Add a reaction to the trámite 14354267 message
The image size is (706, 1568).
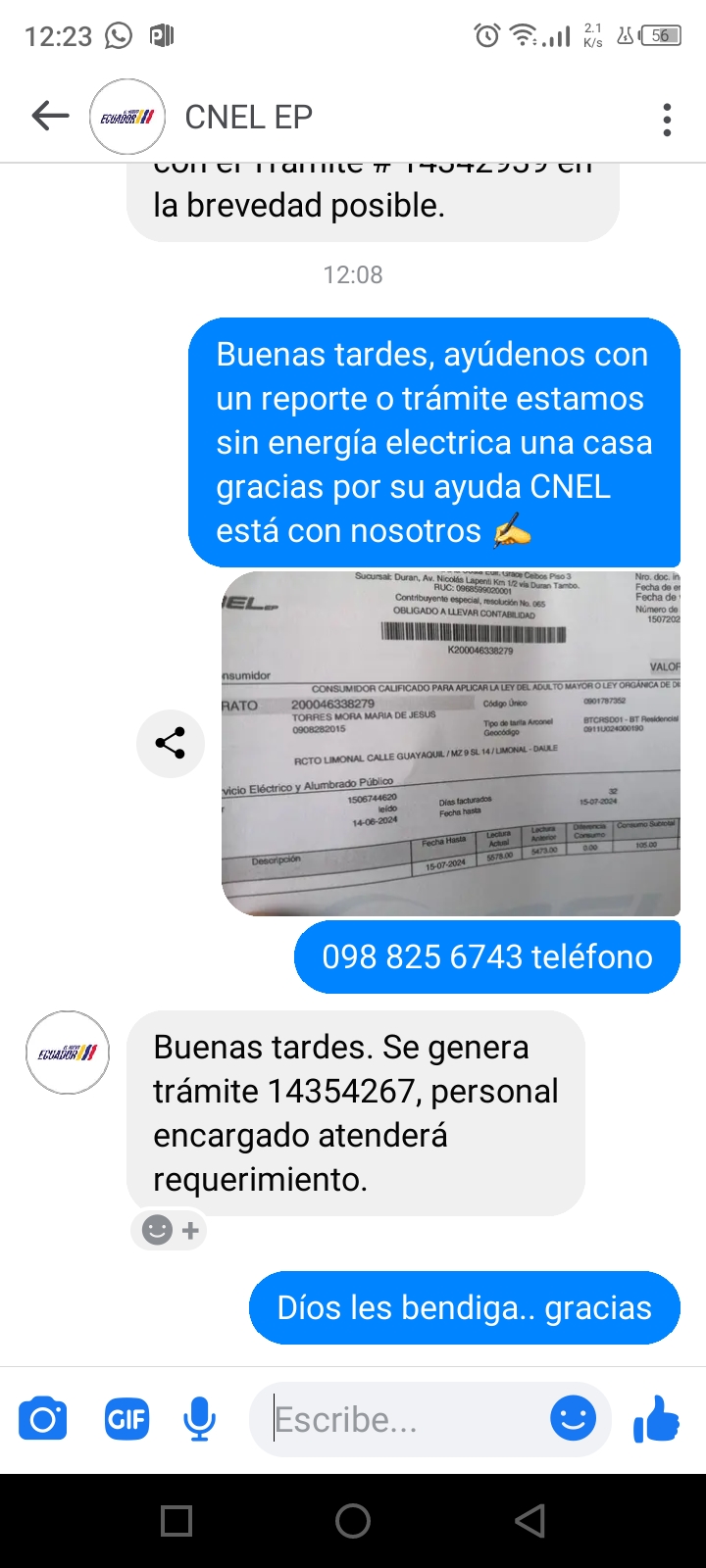171,1230
